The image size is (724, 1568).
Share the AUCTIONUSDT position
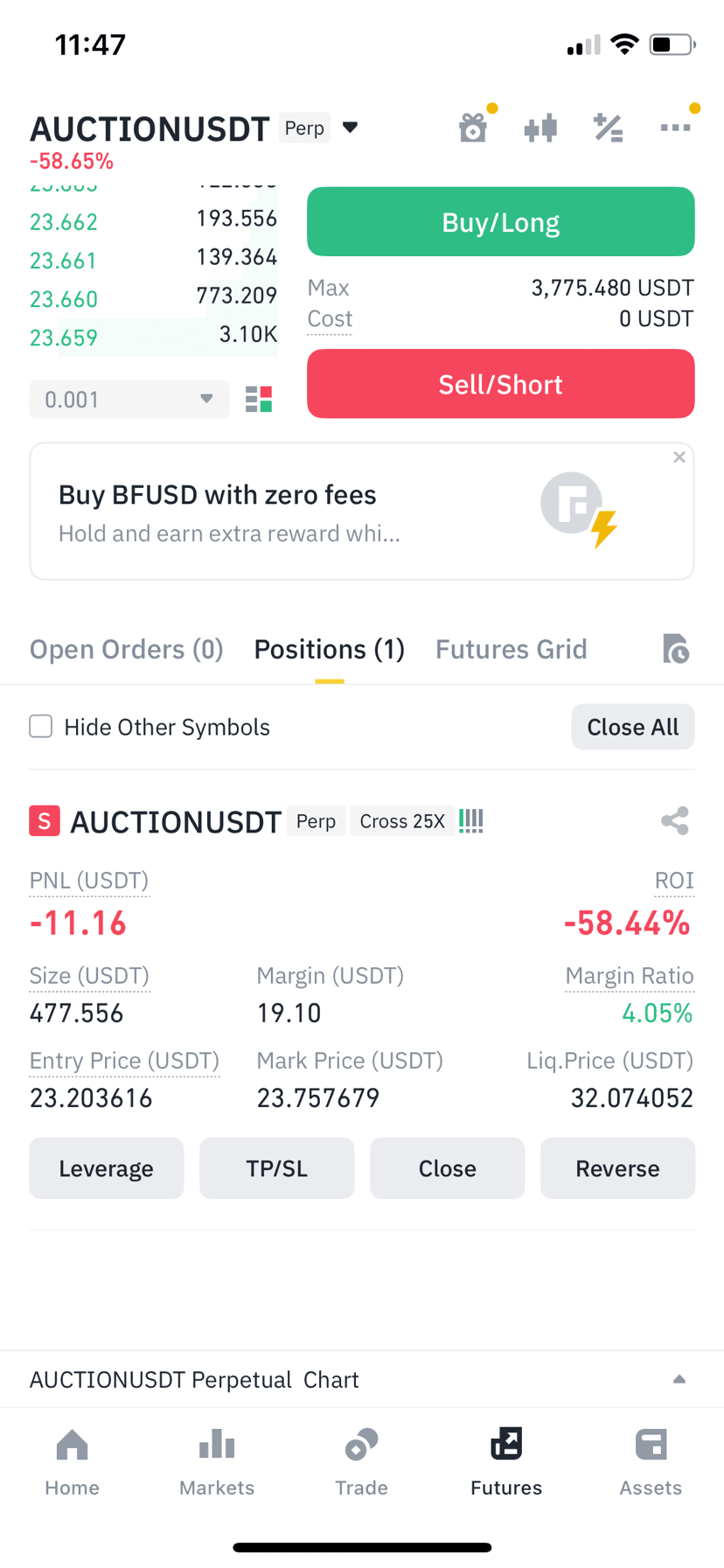(x=675, y=820)
